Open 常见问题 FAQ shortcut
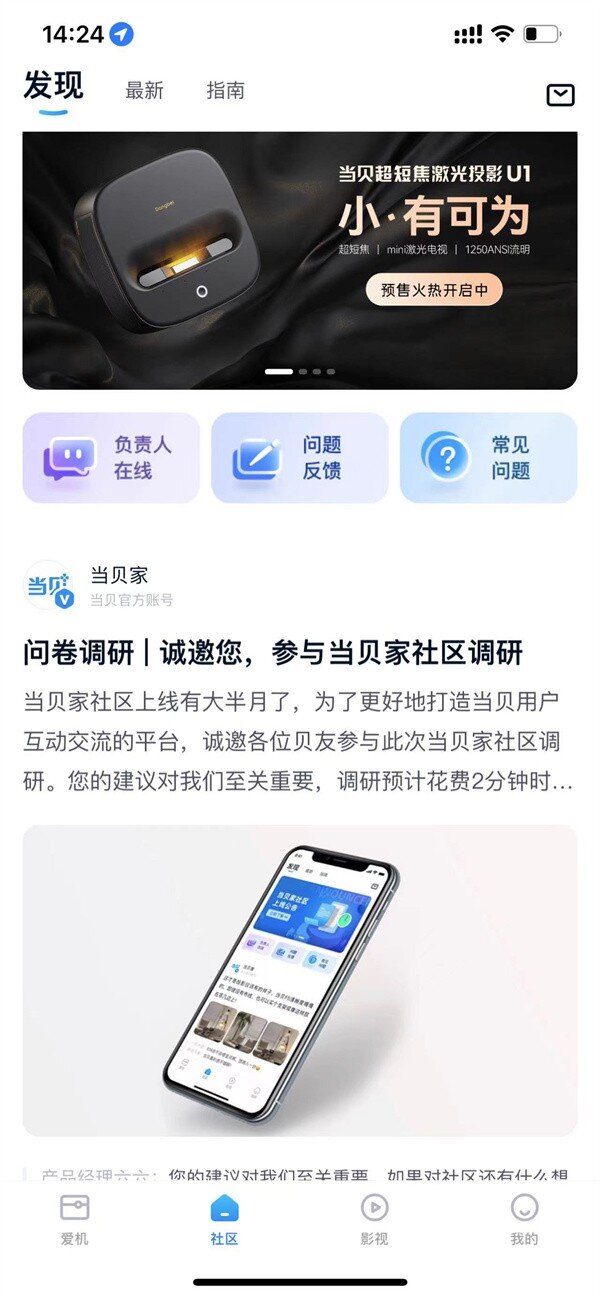600x1297 pixels. [x=488, y=458]
